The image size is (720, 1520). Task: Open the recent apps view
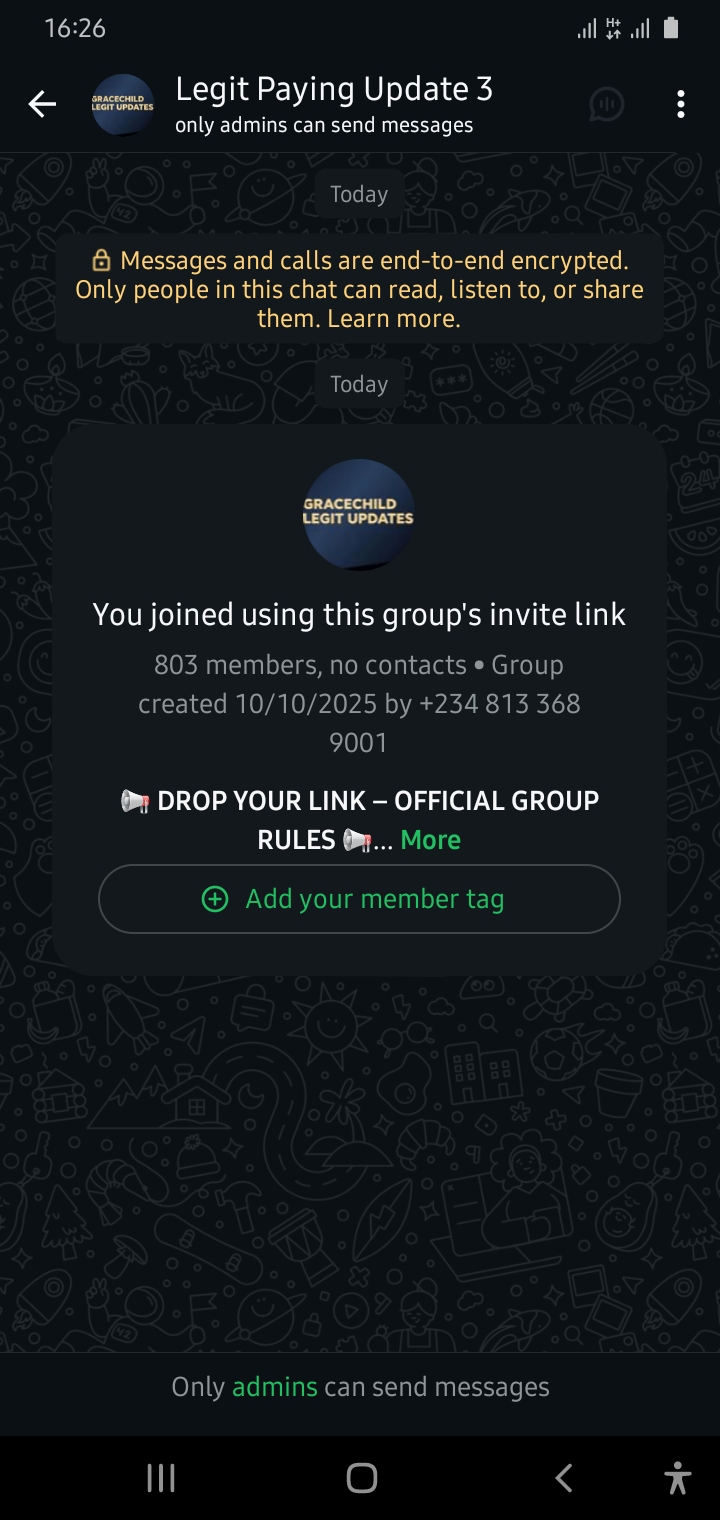pos(161,1478)
